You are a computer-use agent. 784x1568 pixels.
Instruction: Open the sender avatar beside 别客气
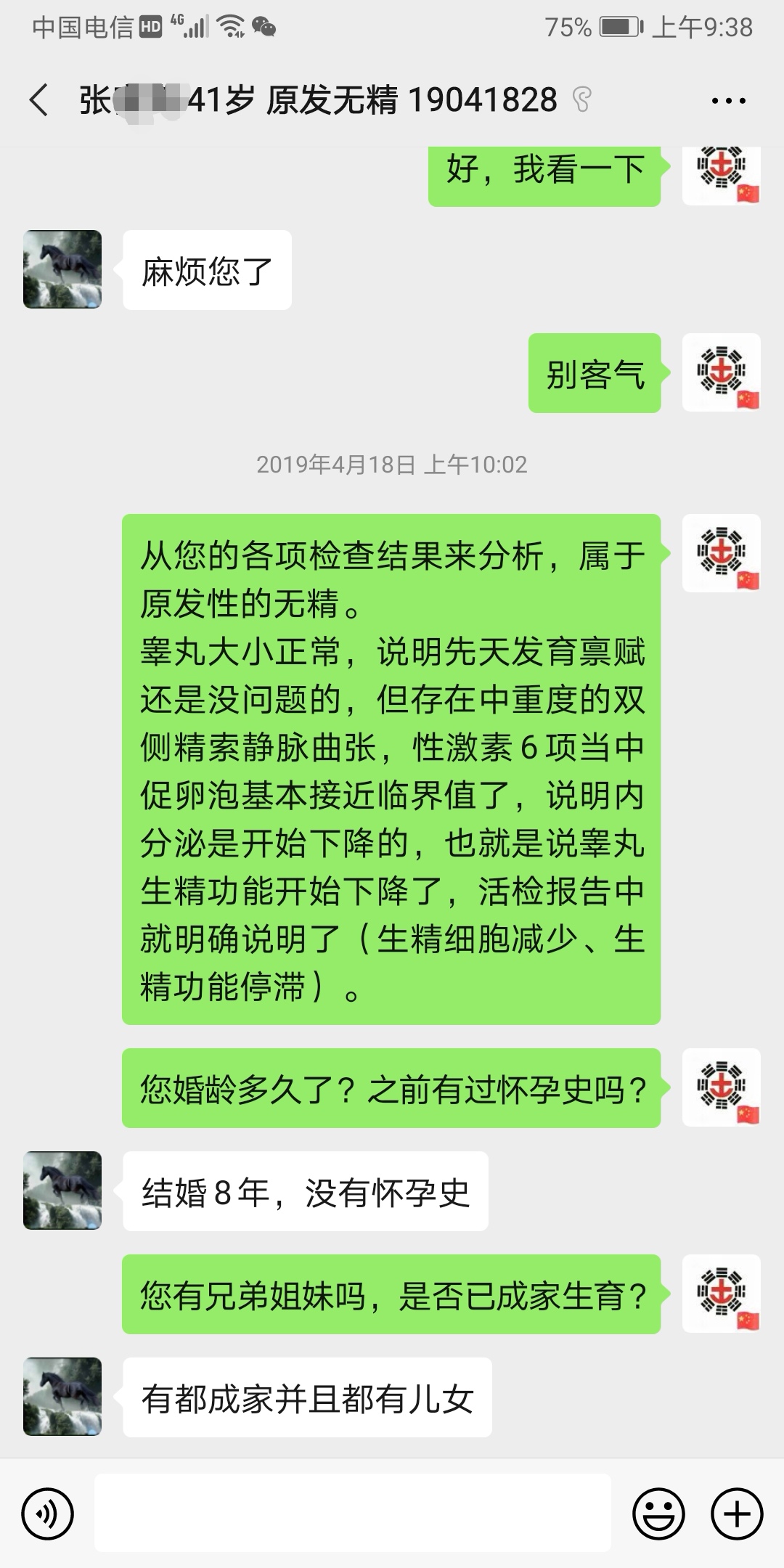[x=722, y=372]
